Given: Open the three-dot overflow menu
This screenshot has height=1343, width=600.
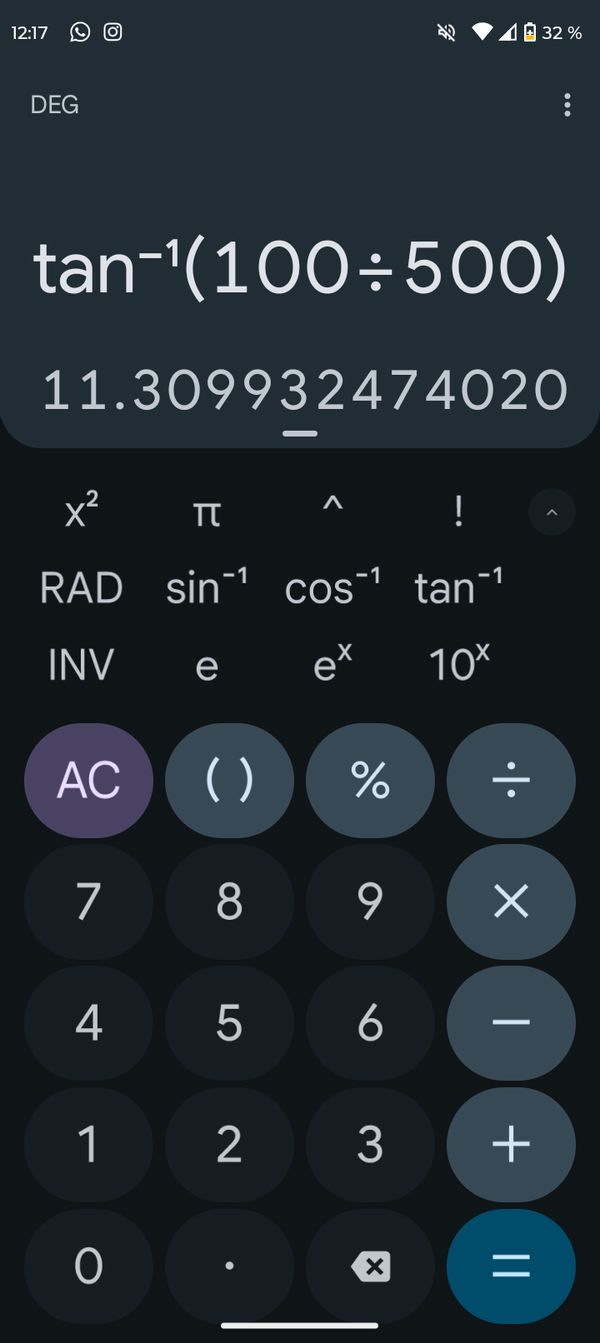Looking at the screenshot, I should pyautogui.click(x=567, y=105).
